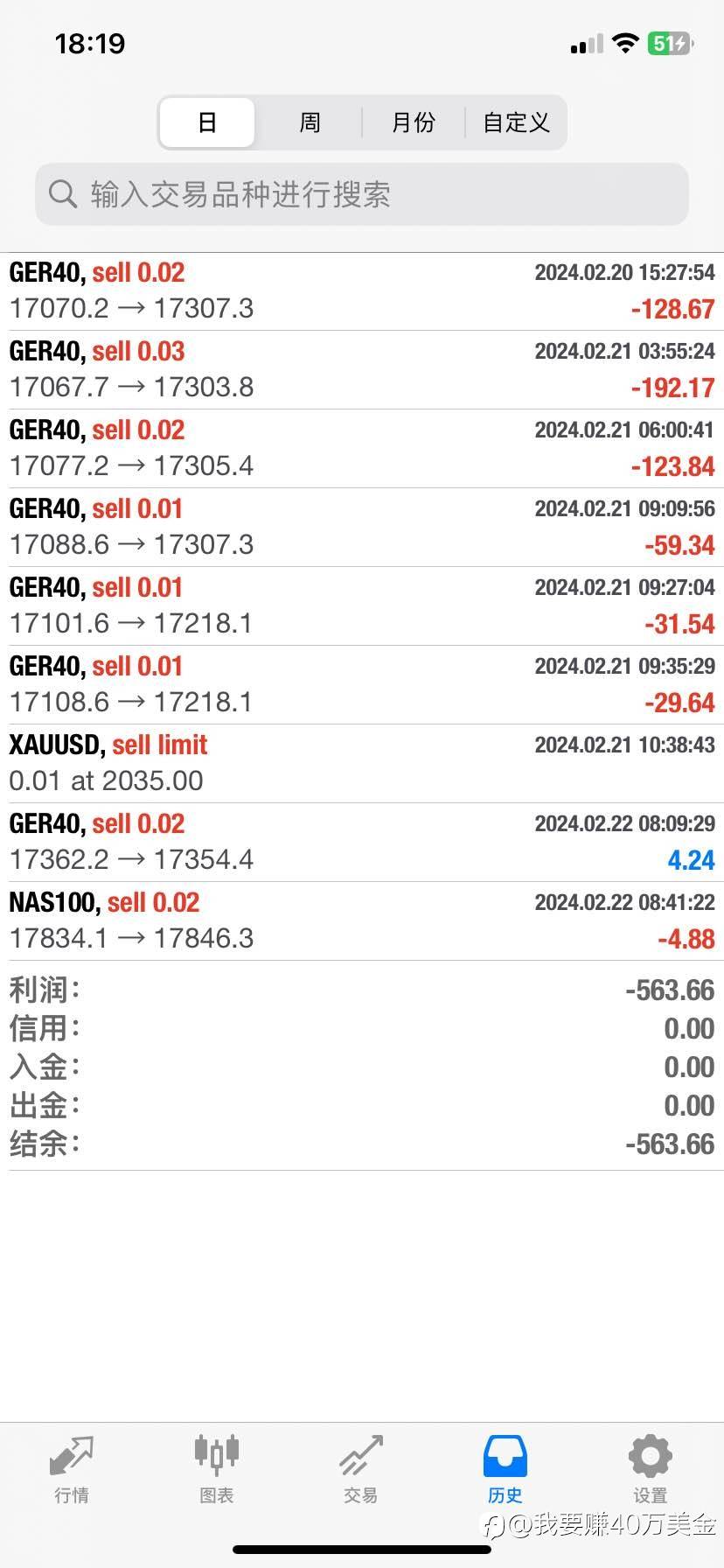Open the GER40 trade from 09:27:04

point(362,605)
